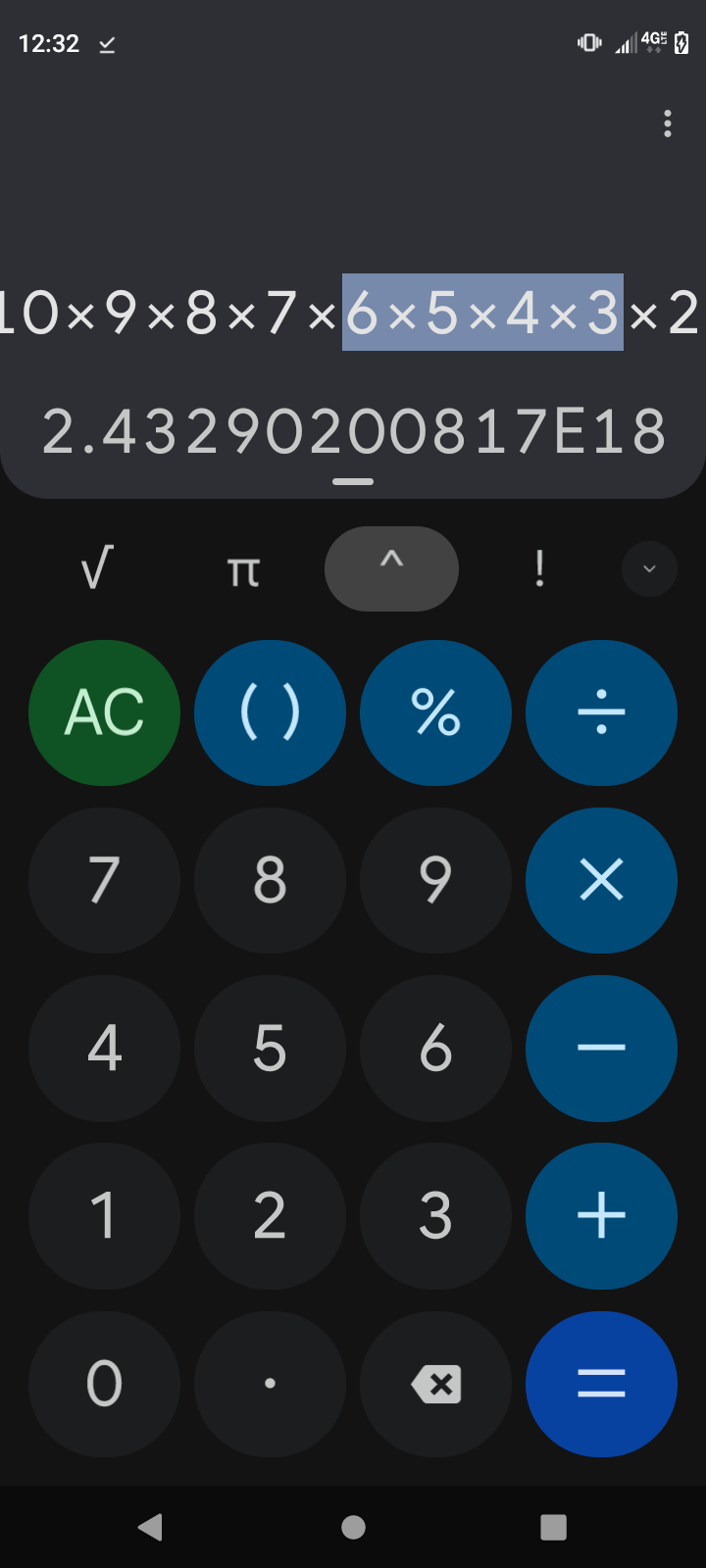Choose the minus operator
706x1568 pixels.
pyautogui.click(x=601, y=1048)
